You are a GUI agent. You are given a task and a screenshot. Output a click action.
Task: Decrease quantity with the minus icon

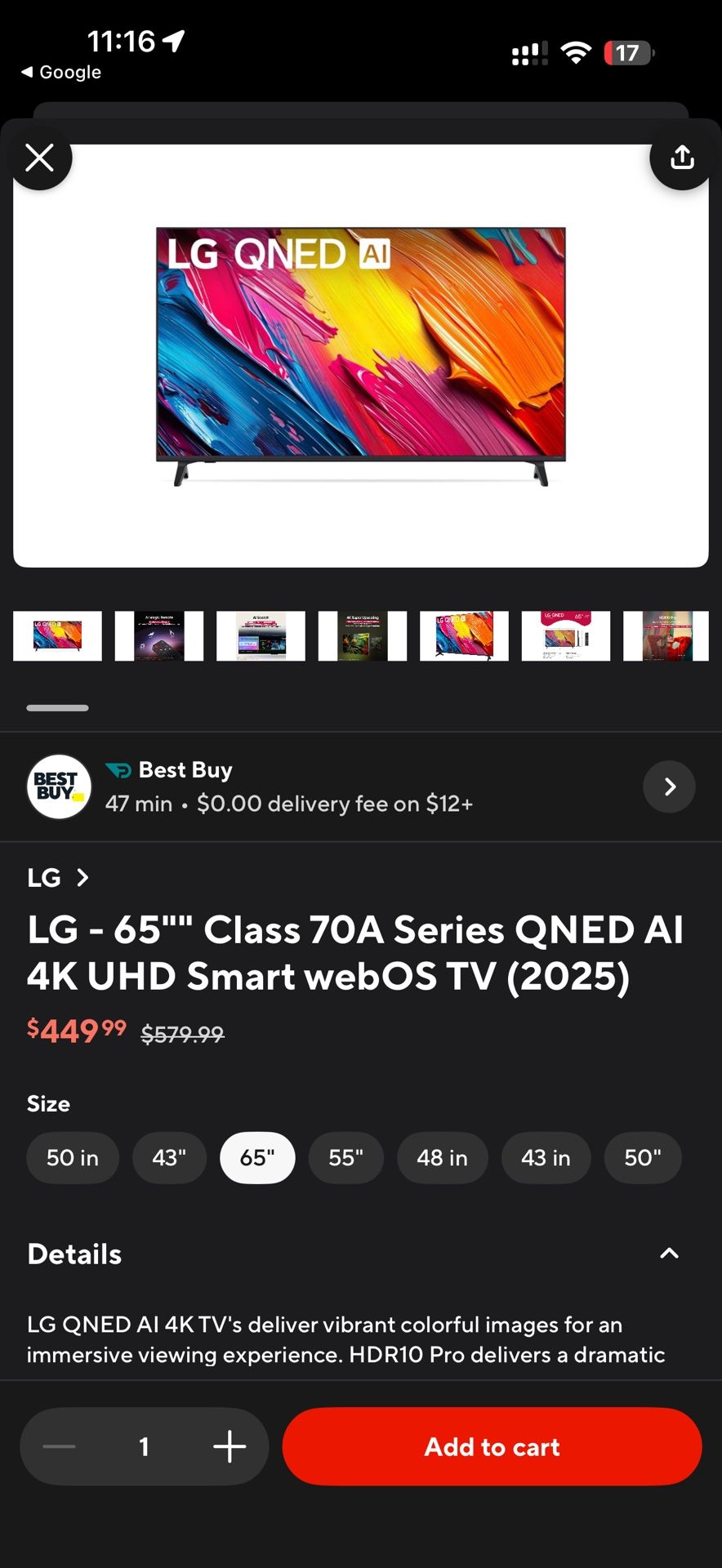(x=59, y=1445)
